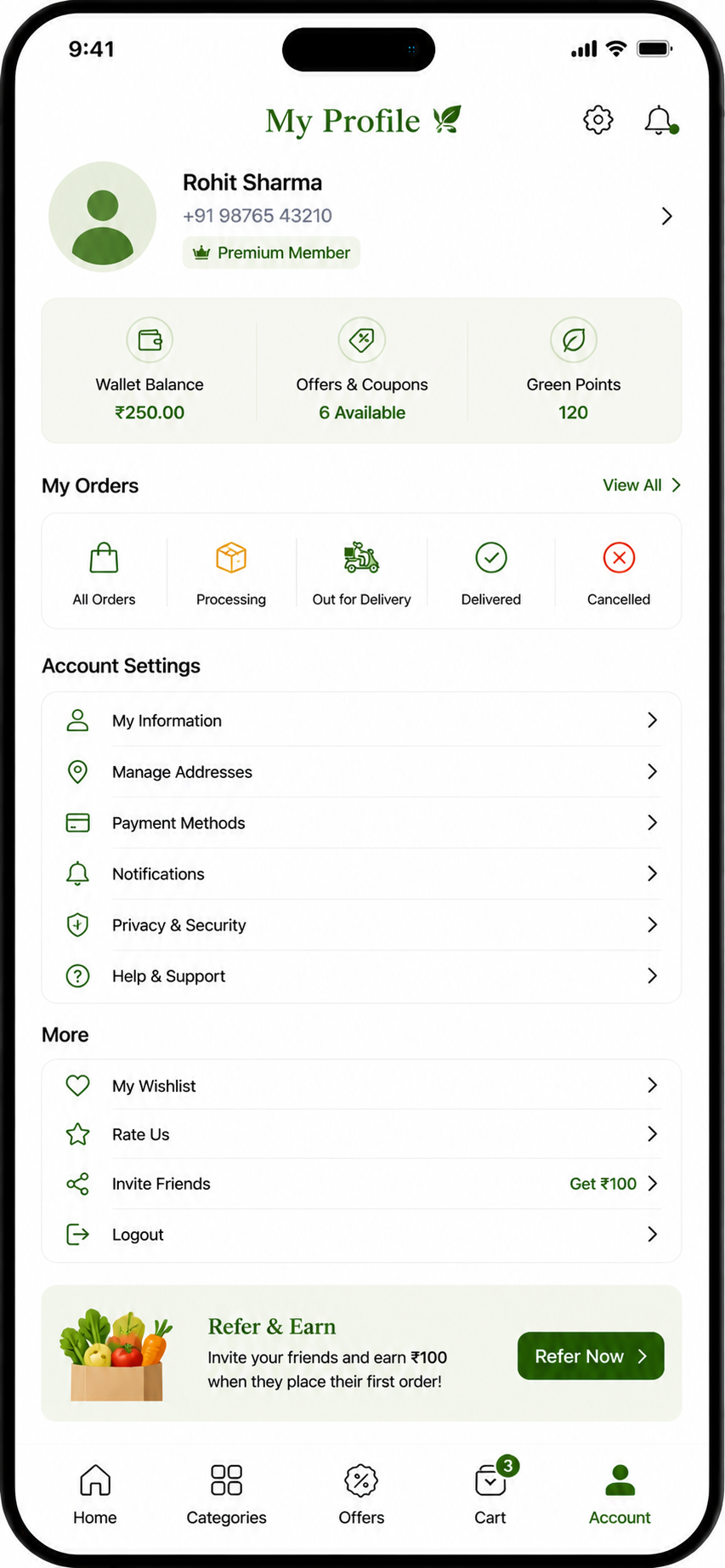Switch to the Cart tab
Viewport: 725px width, 1568px height.
[490, 1494]
